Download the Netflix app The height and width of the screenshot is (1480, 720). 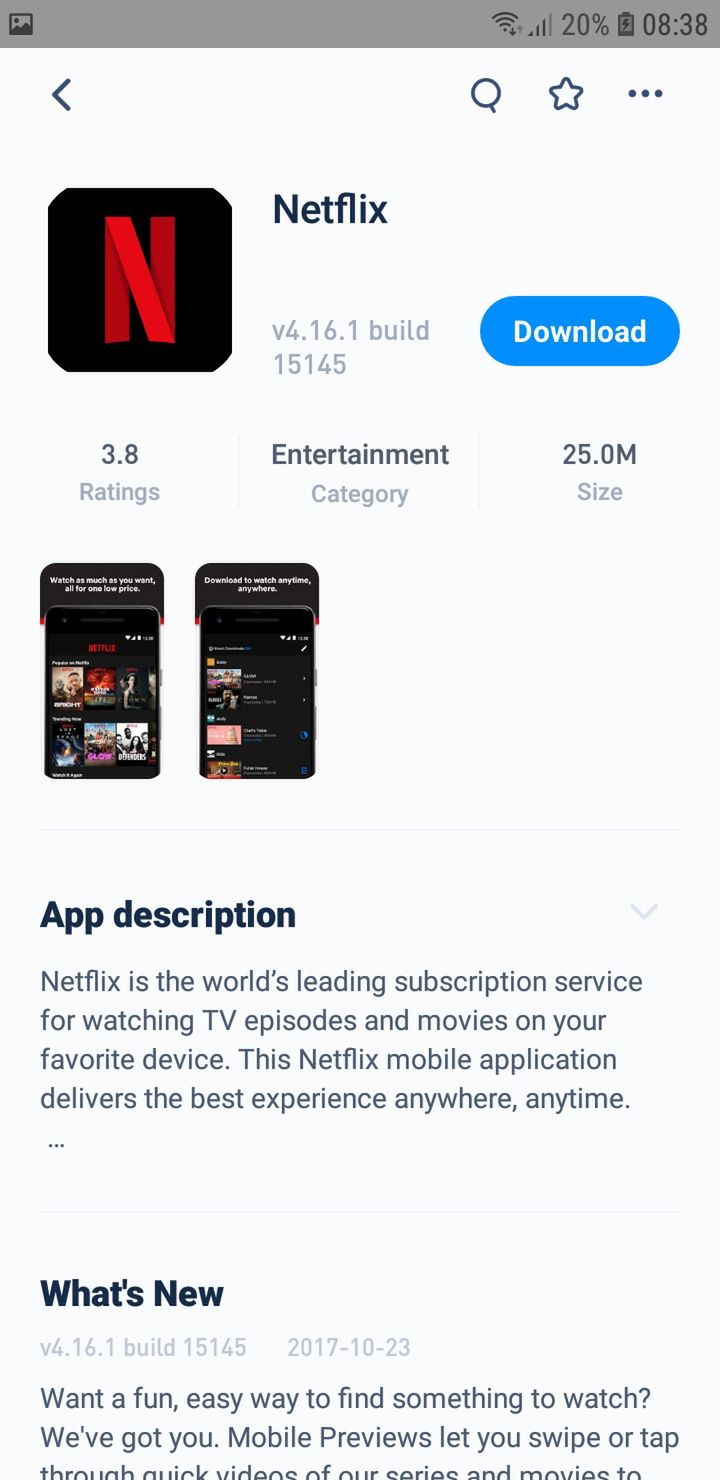pyautogui.click(x=580, y=331)
